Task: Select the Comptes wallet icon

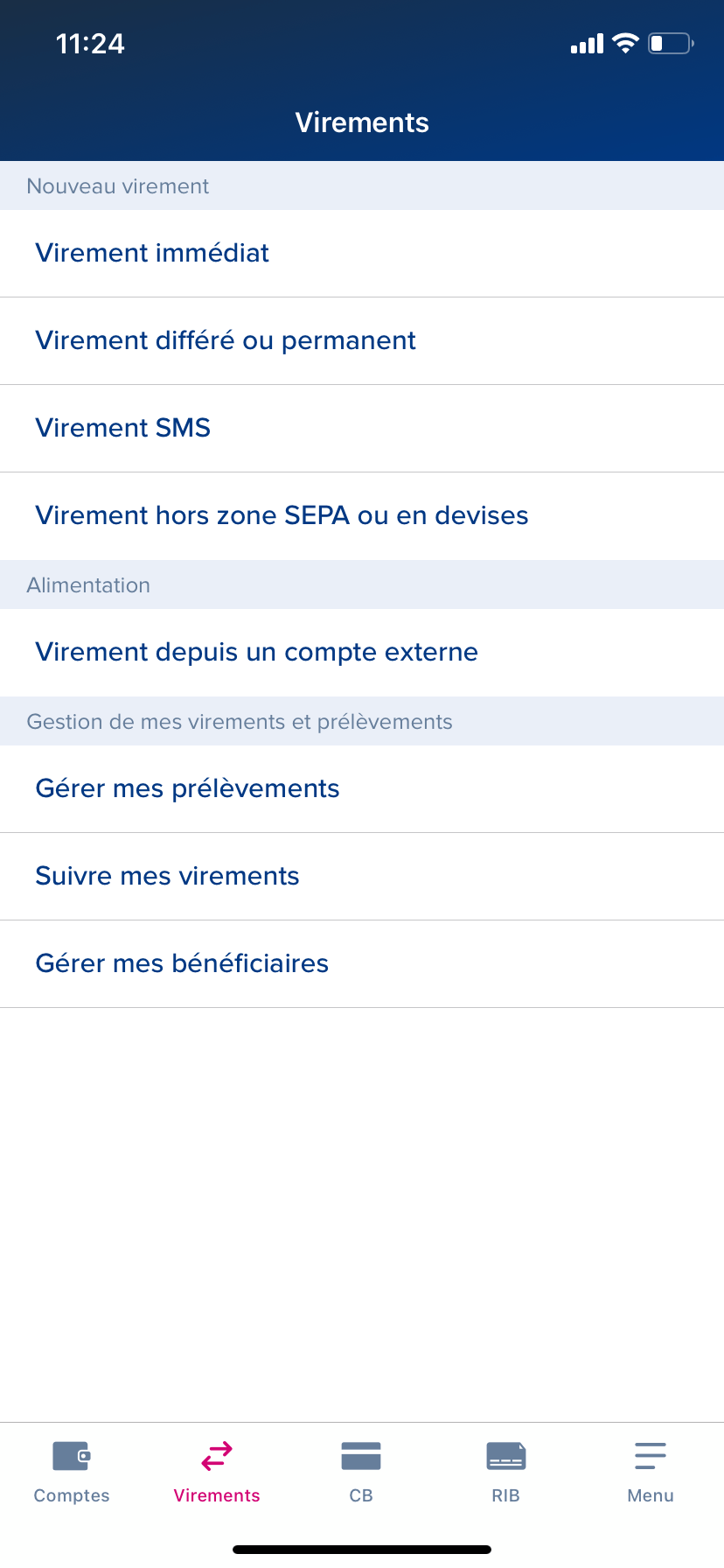Action: pos(71,1455)
